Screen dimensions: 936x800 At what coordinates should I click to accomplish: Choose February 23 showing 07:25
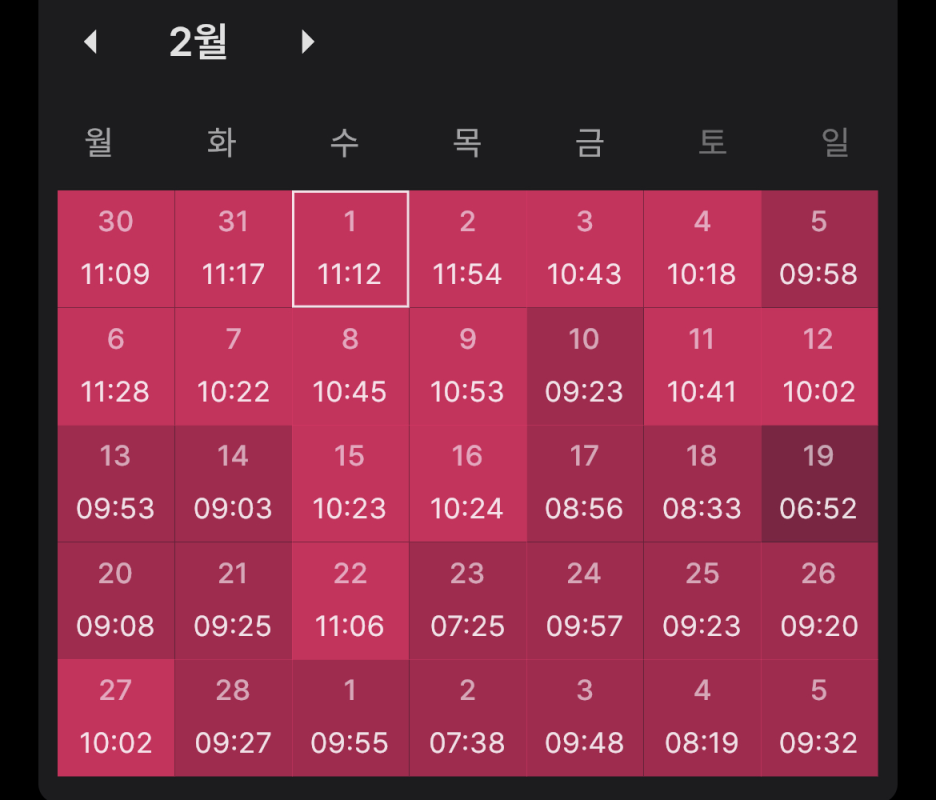[x=467, y=600]
